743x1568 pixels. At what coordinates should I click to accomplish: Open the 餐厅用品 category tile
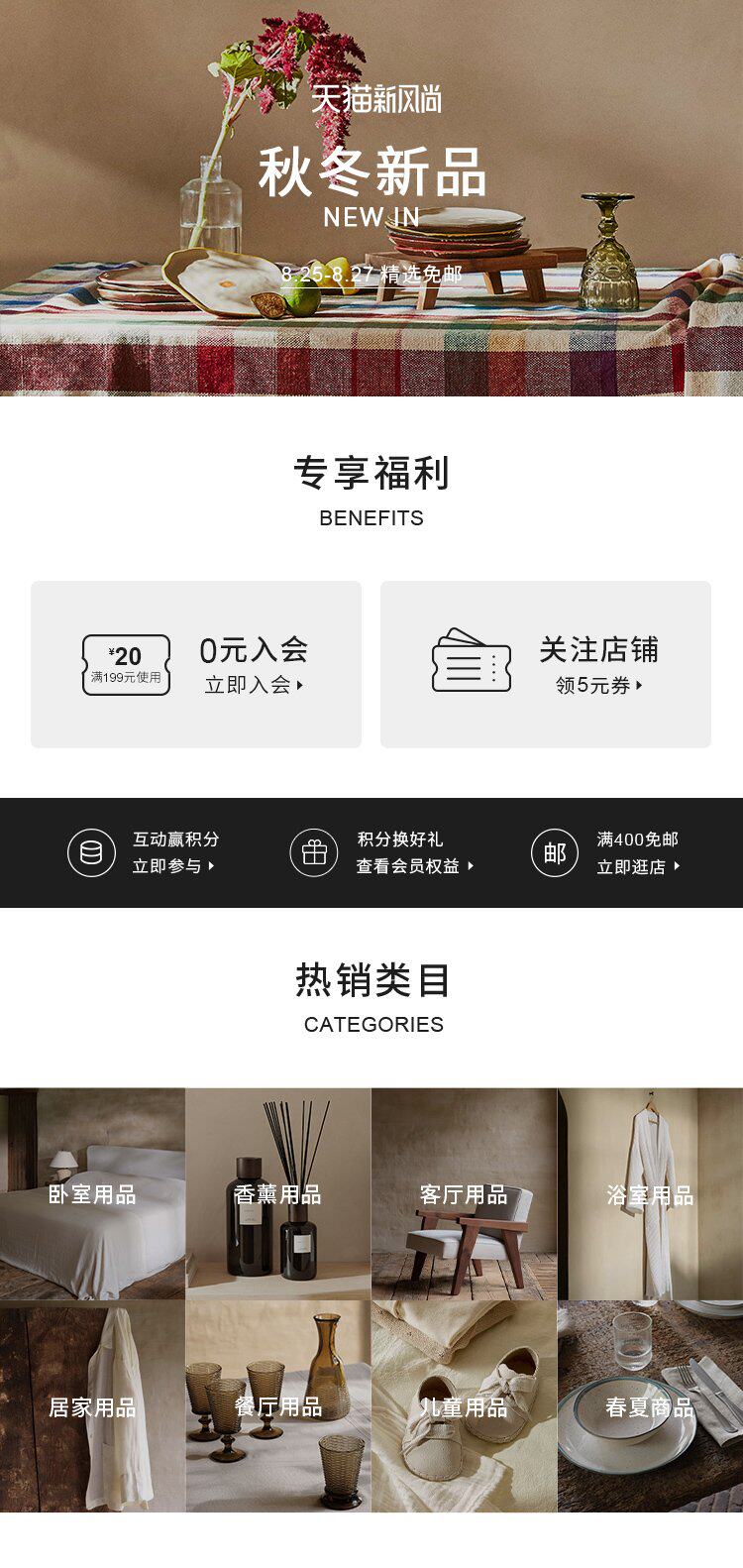coord(277,1406)
